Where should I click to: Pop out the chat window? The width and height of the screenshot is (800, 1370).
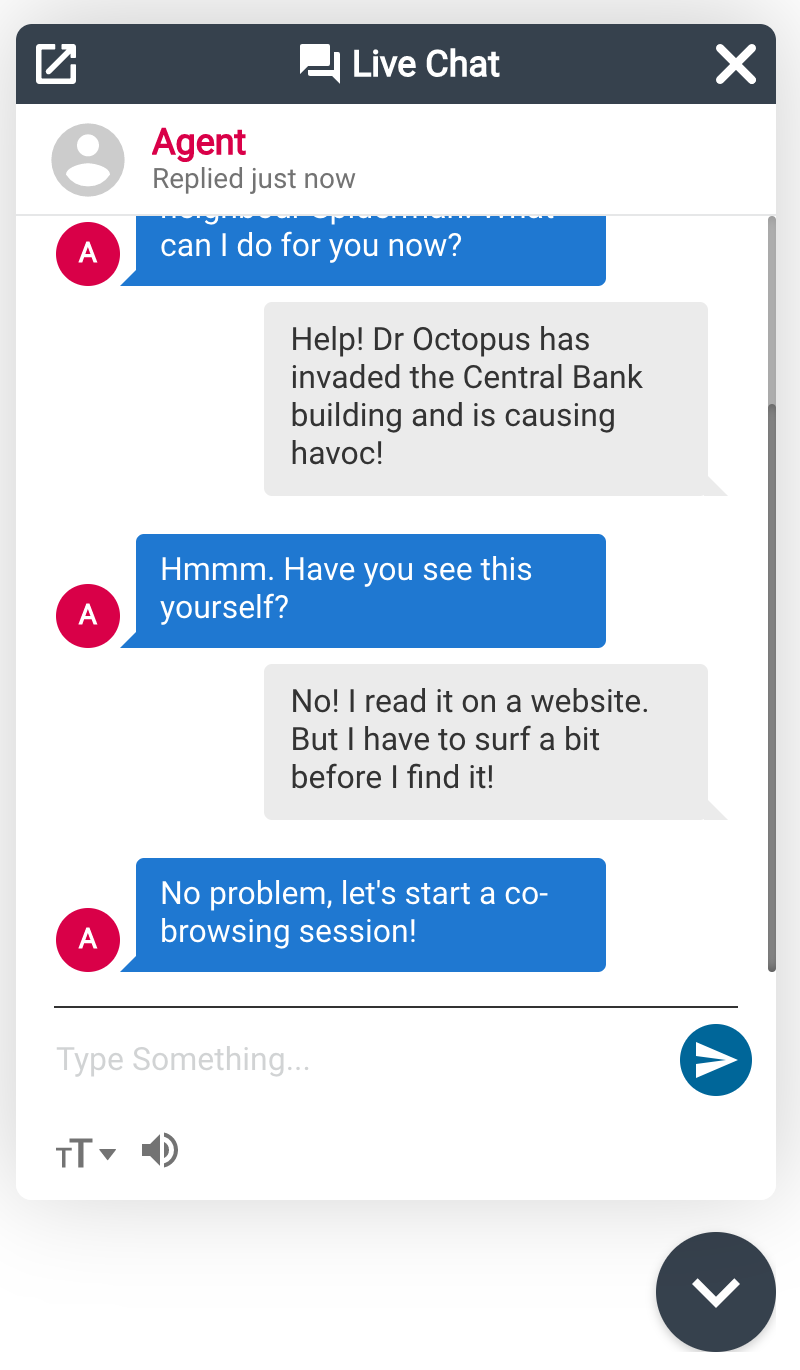coord(56,64)
